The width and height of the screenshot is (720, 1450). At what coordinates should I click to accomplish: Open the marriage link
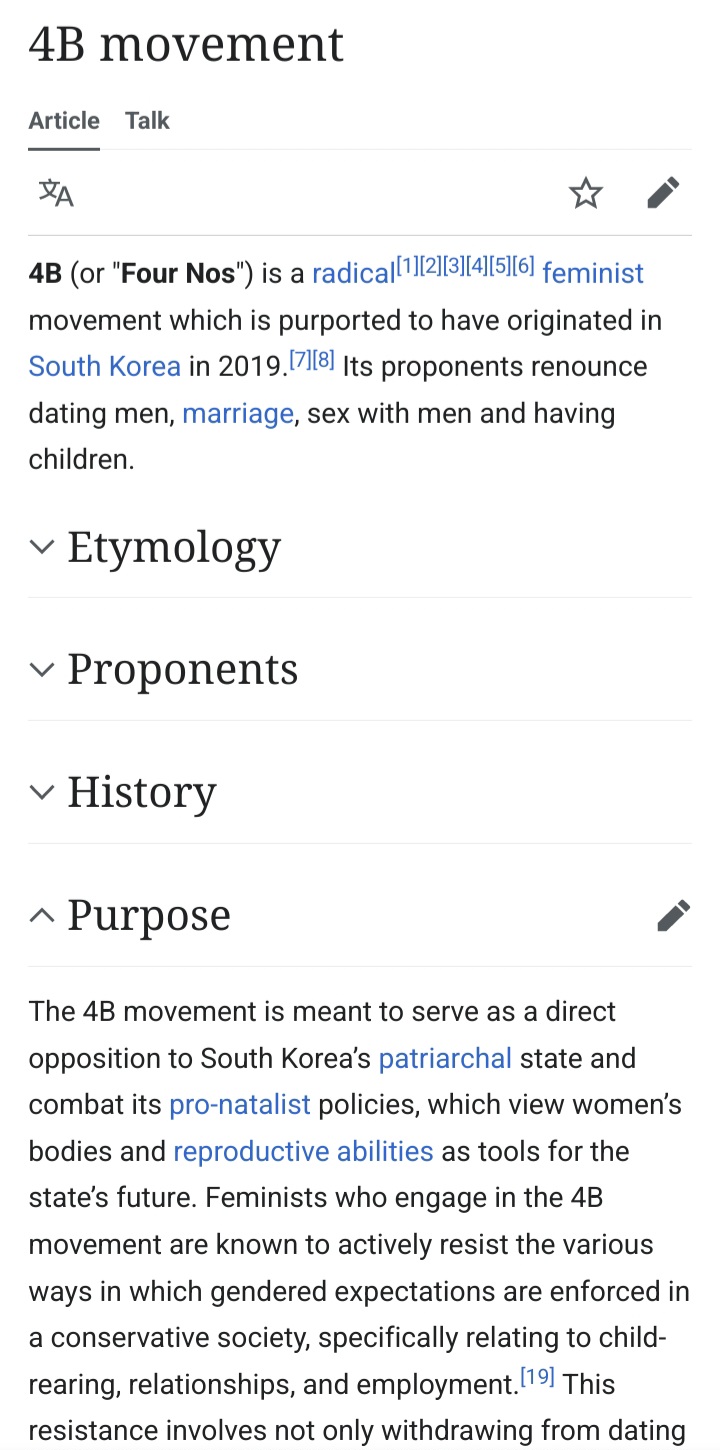tap(238, 413)
